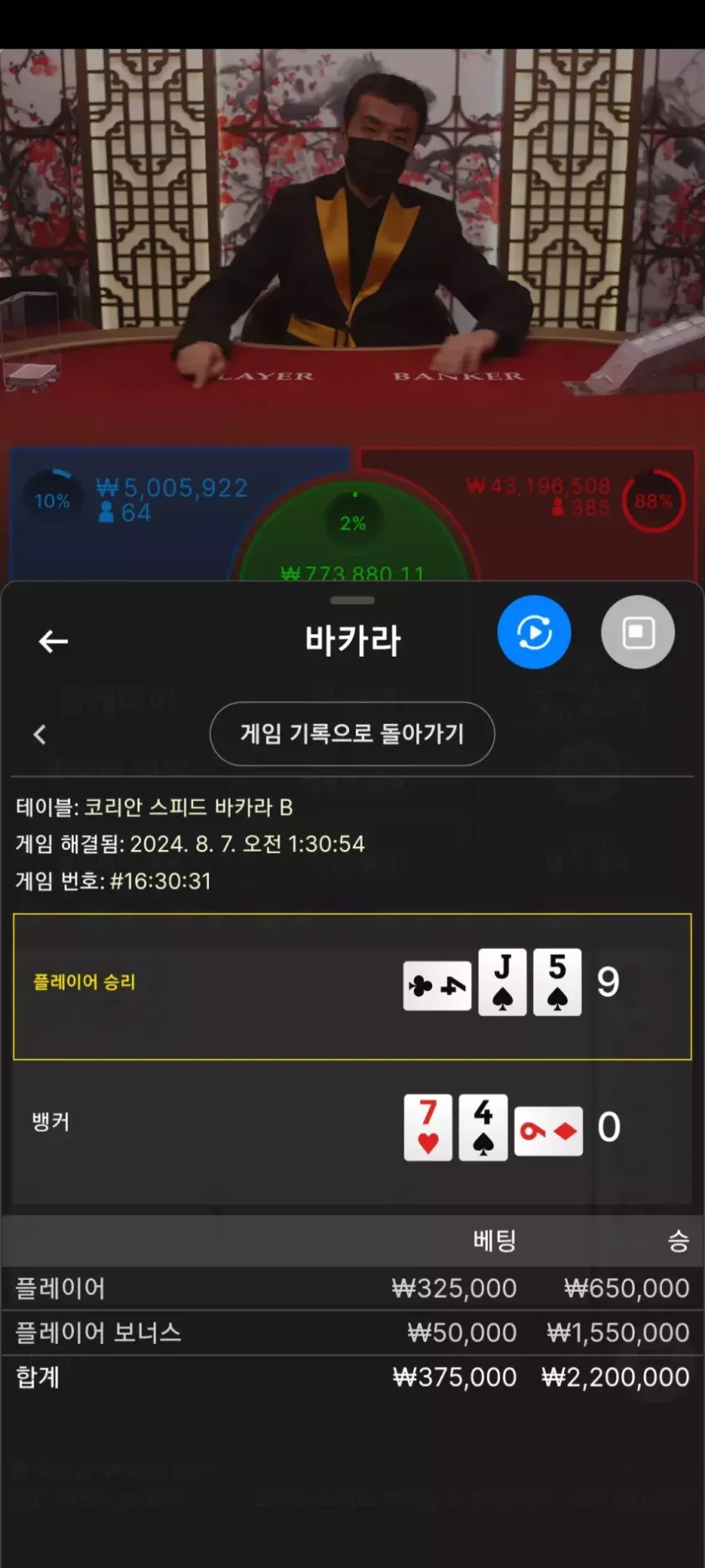This screenshot has height=1568, width=705.
Task: Tap the back arrow beside 바카라 title
Action: pos(53,642)
